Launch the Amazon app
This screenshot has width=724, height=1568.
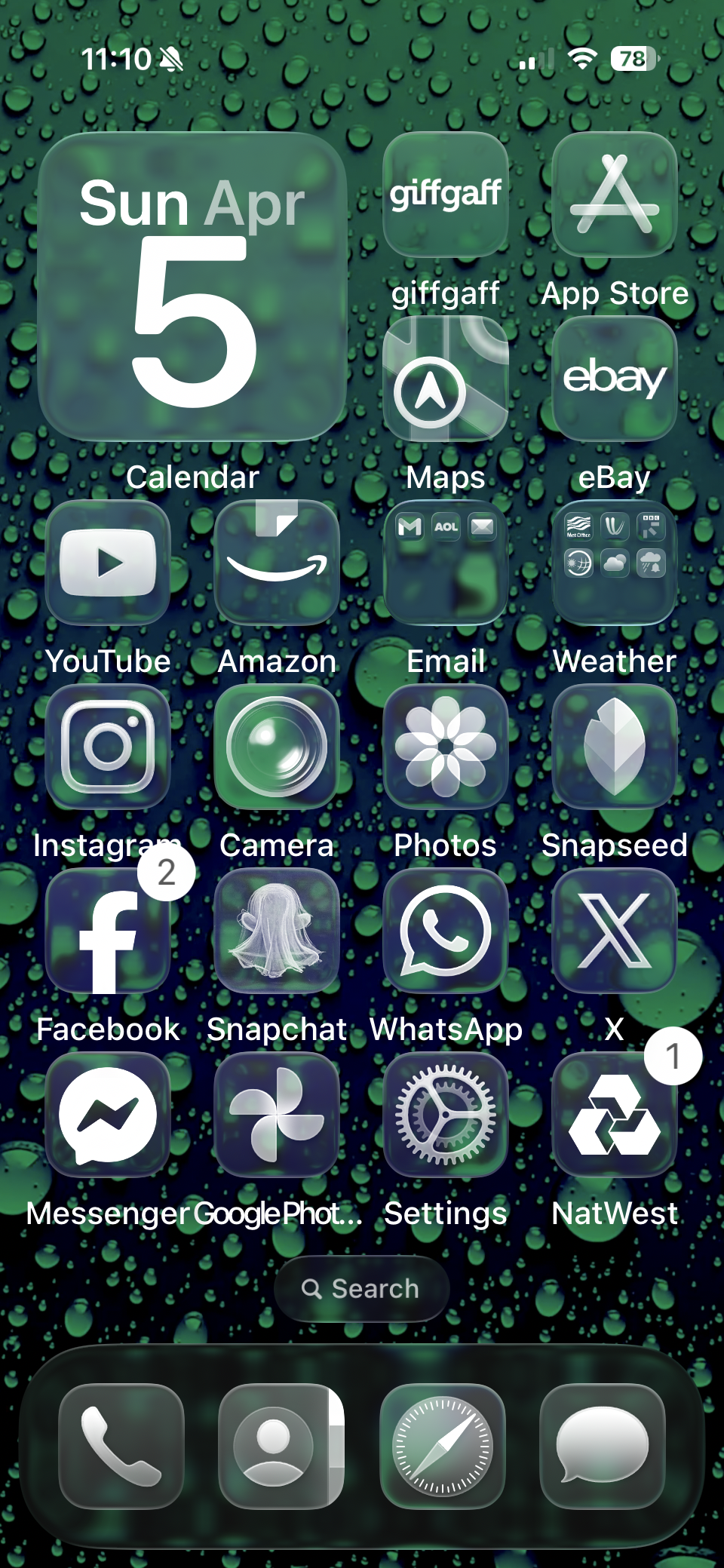pos(277,563)
